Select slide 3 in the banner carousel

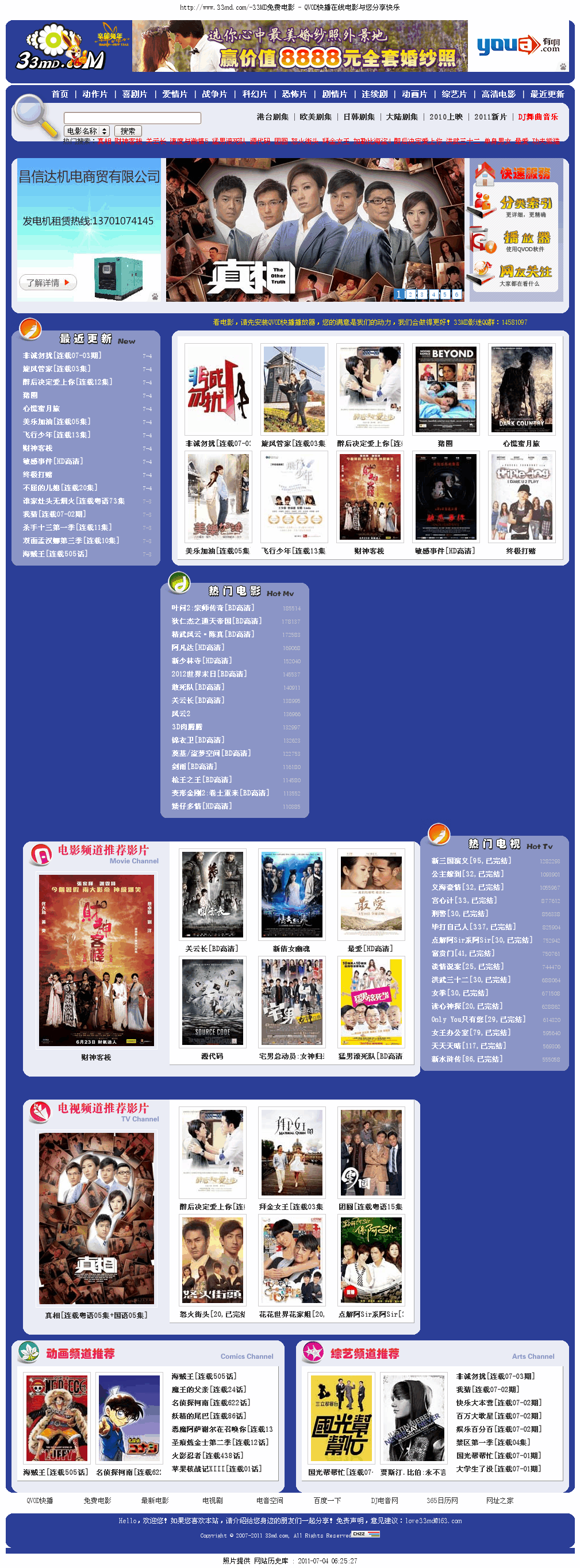tap(422, 295)
